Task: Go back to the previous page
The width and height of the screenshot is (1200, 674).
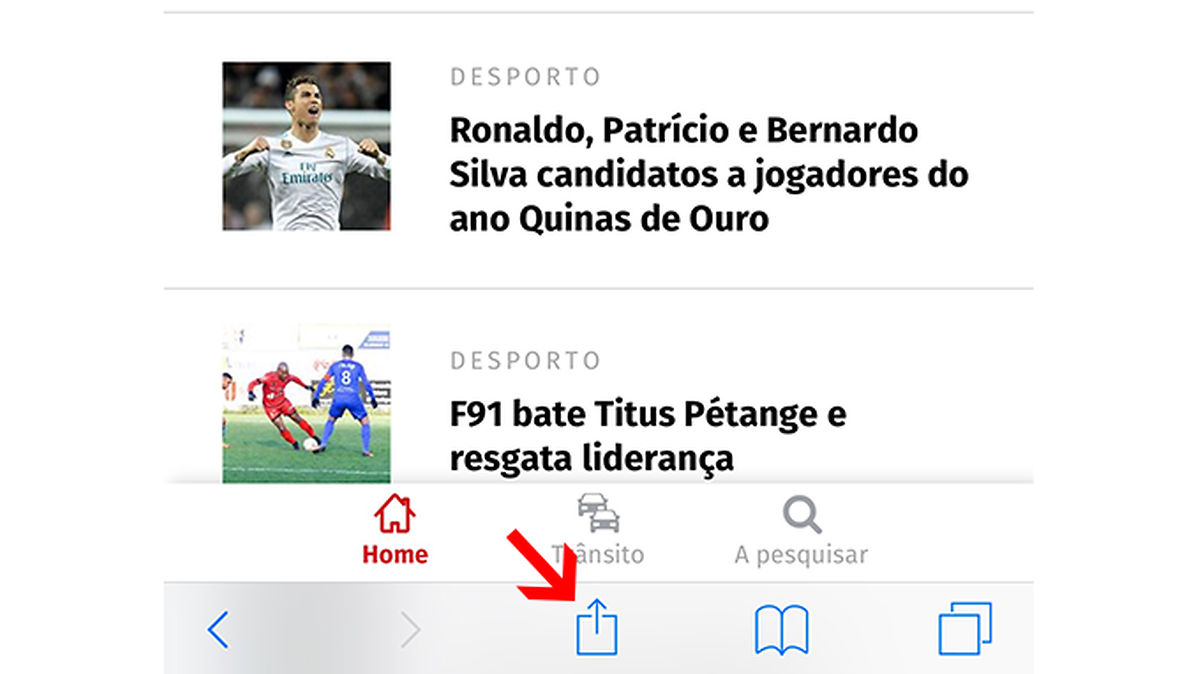Action: click(218, 630)
